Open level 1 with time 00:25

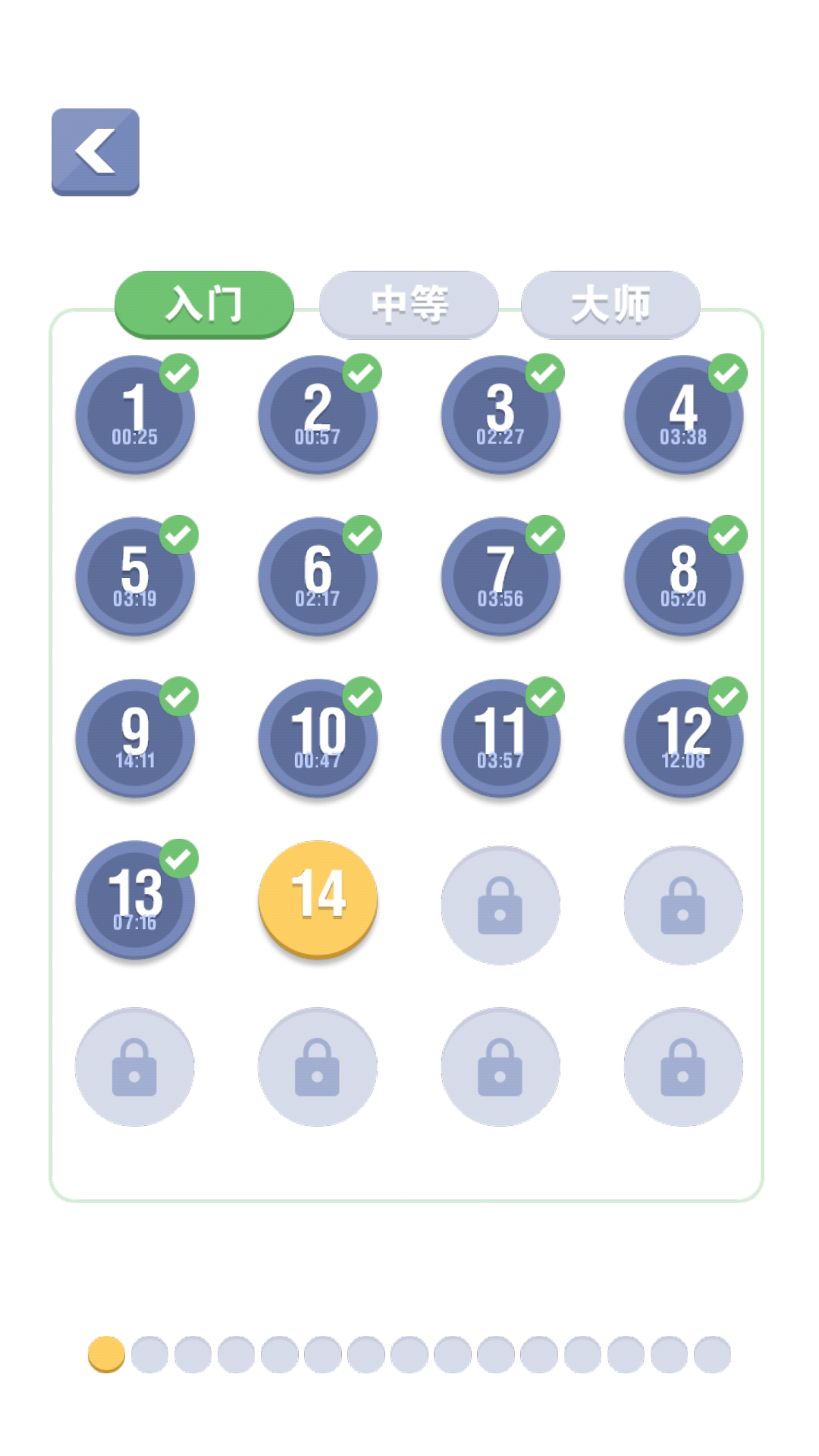click(135, 415)
